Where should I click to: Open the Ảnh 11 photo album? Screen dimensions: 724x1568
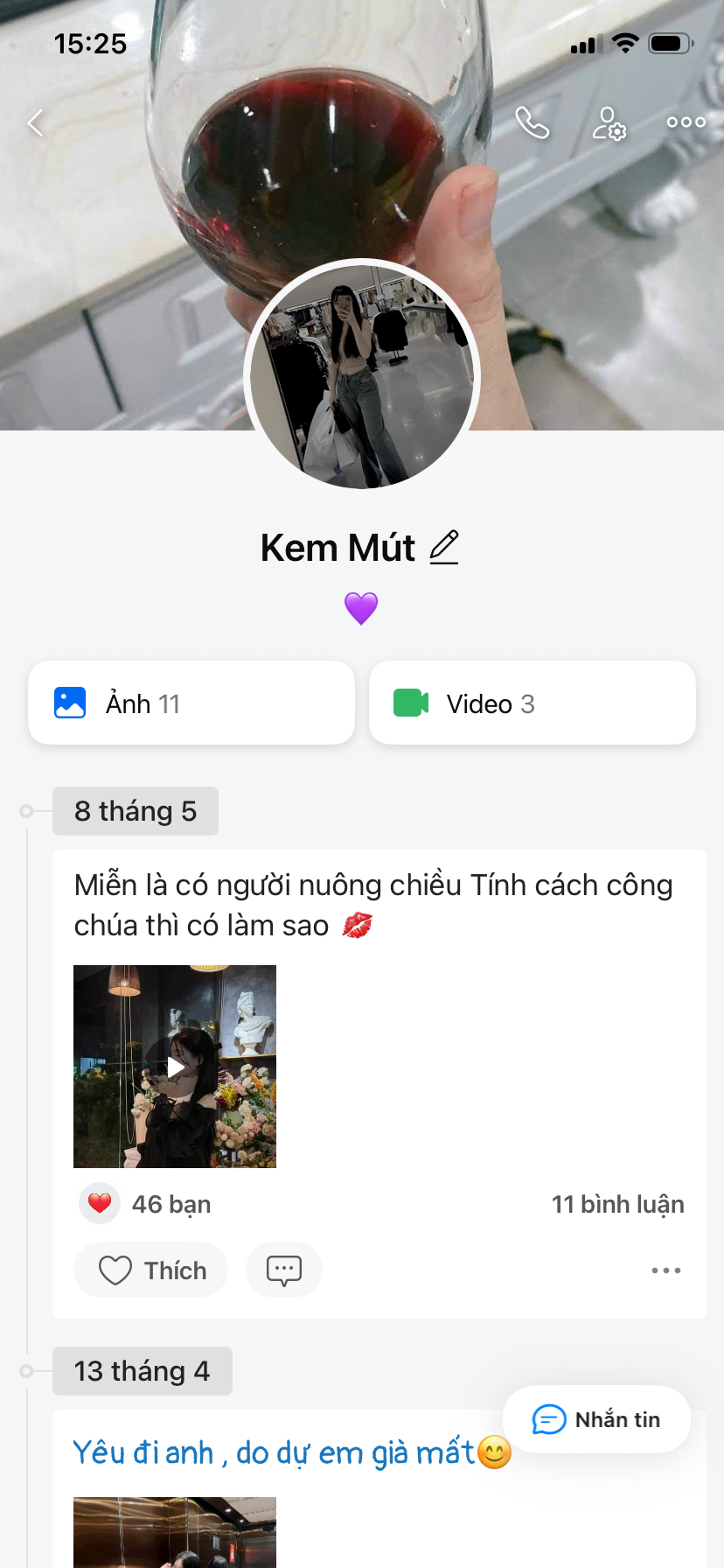coord(191,703)
